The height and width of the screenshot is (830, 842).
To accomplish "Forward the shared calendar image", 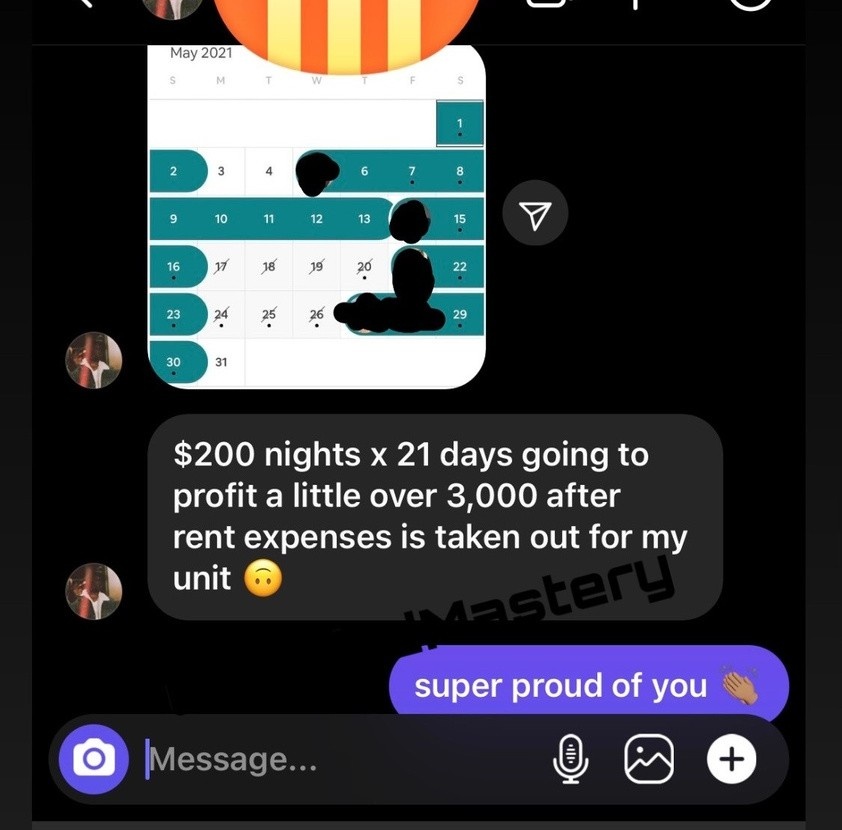I will (535, 214).
